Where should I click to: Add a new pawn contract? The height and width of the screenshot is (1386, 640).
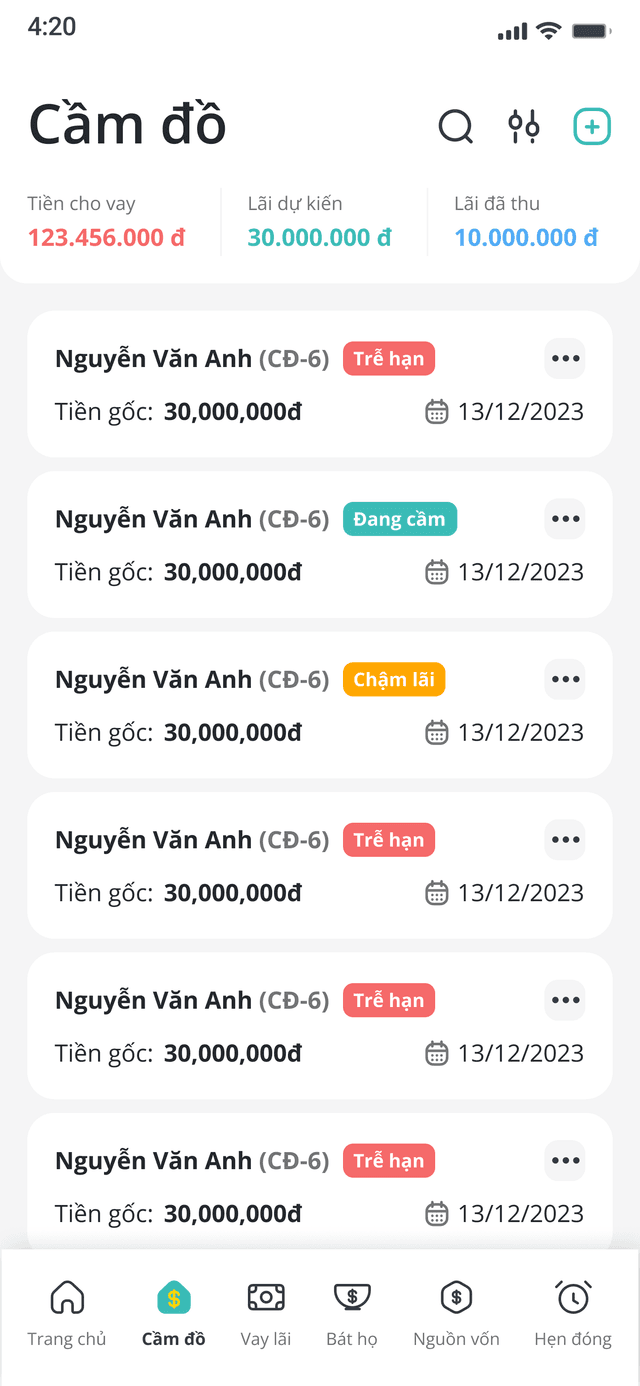(591, 127)
